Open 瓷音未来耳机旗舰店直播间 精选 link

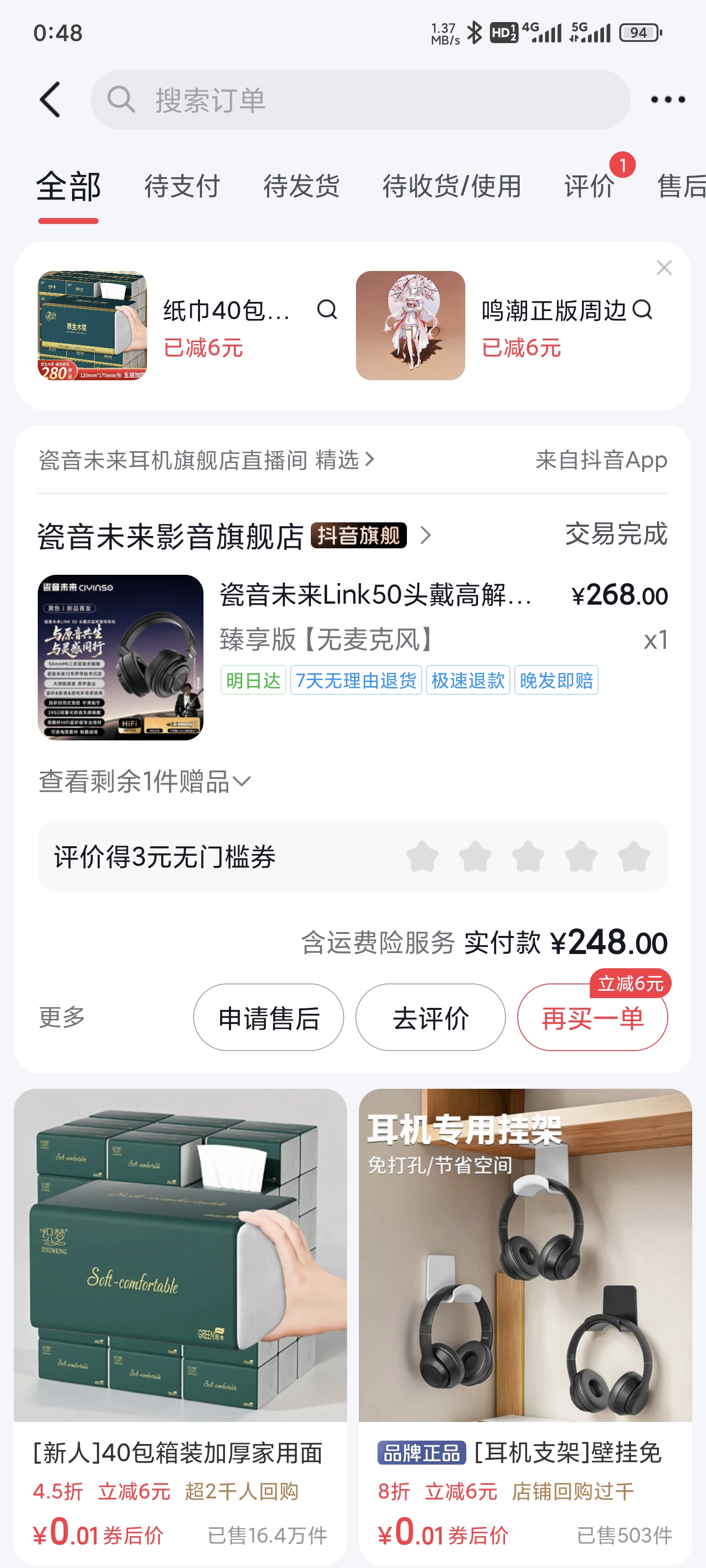tap(206, 460)
